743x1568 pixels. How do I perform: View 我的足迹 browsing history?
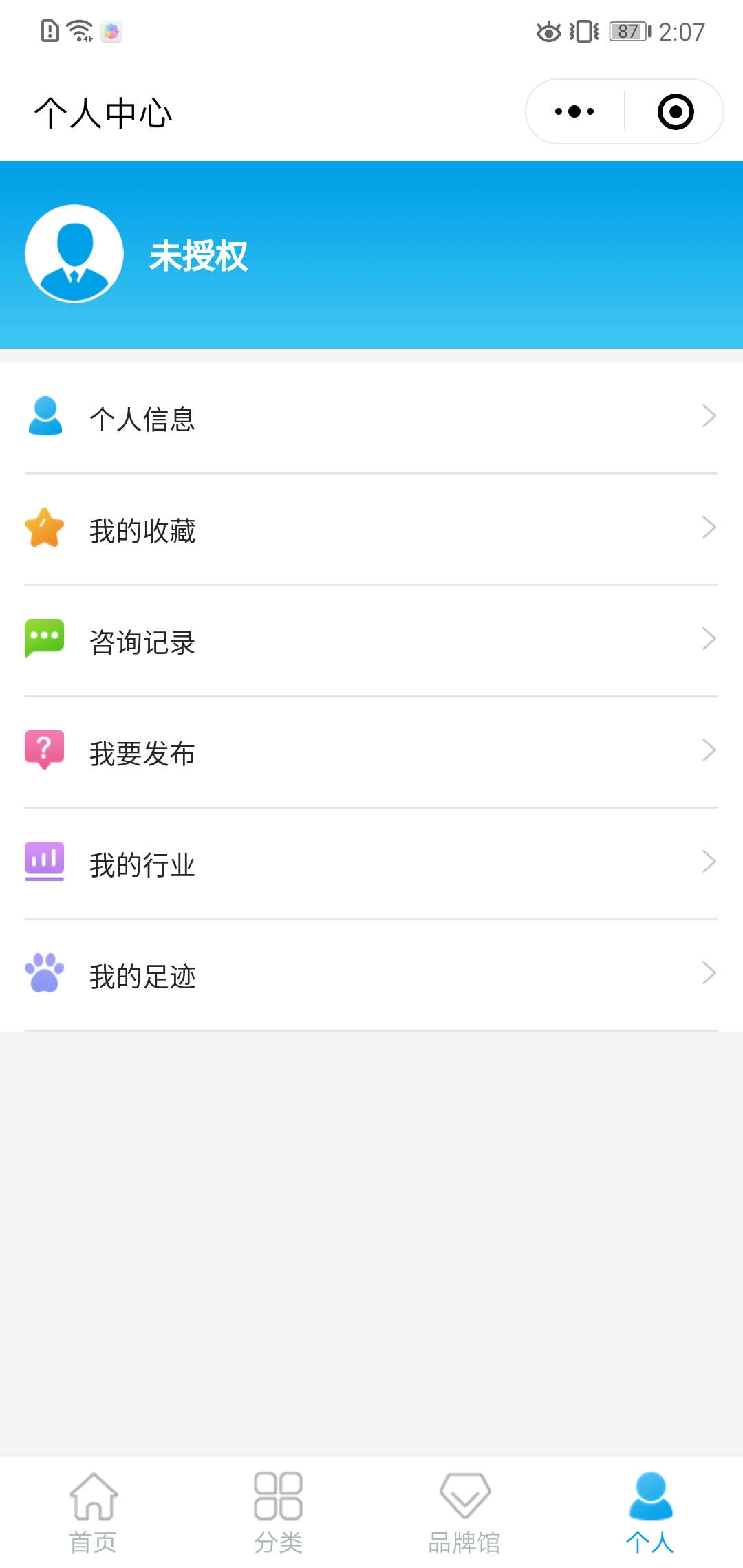(371, 975)
